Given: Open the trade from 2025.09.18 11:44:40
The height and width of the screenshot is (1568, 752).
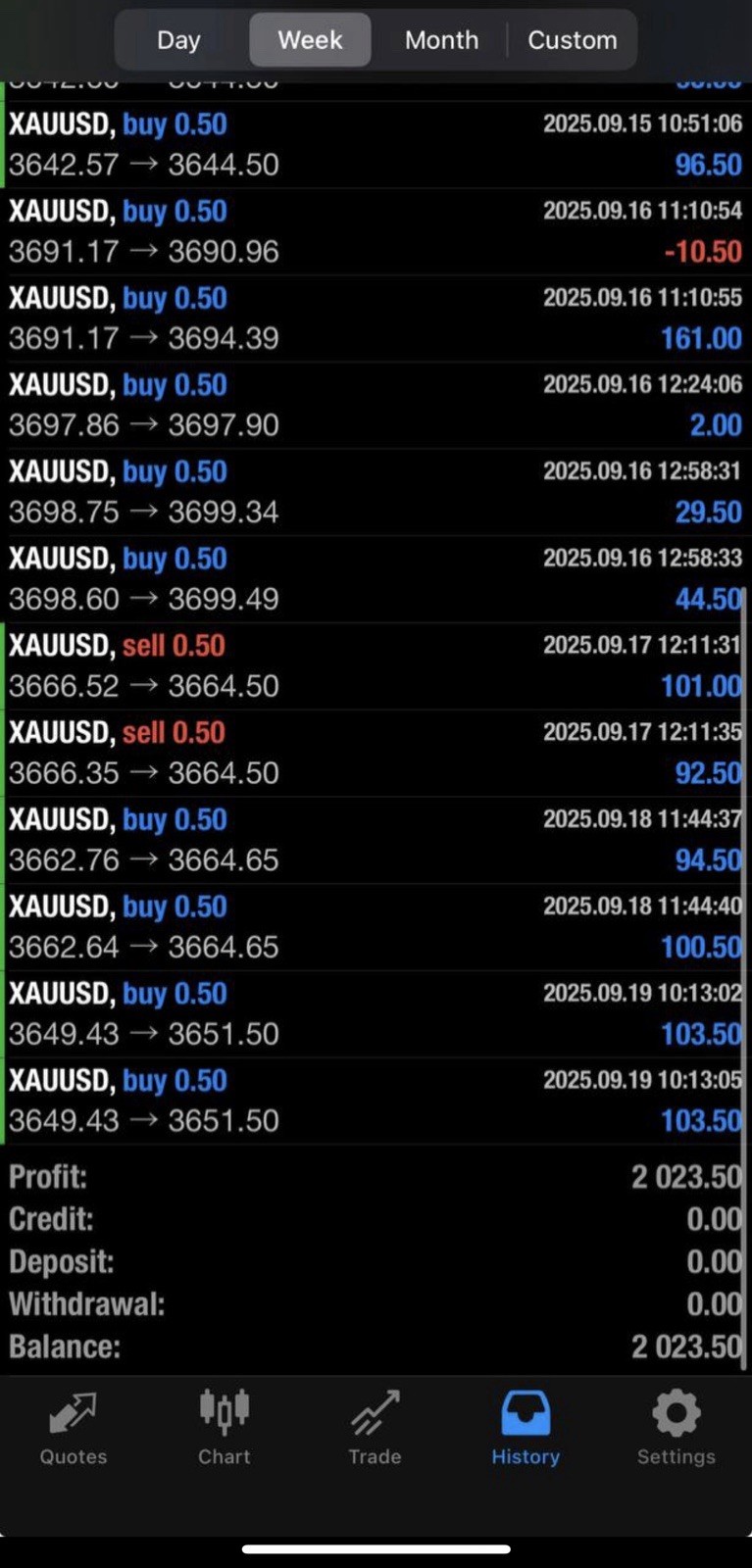Looking at the screenshot, I should click(x=376, y=926).
